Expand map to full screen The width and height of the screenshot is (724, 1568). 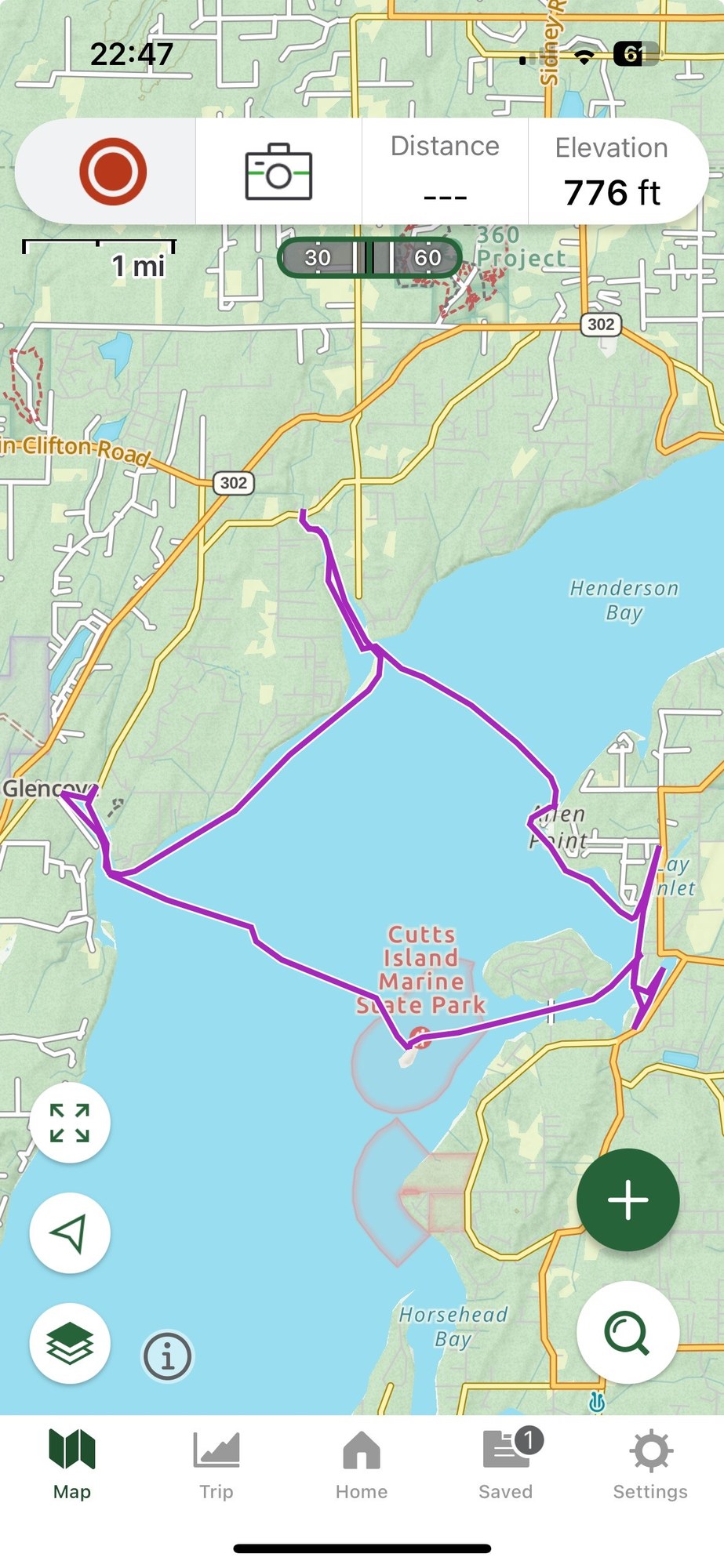tap(70, 1123)
